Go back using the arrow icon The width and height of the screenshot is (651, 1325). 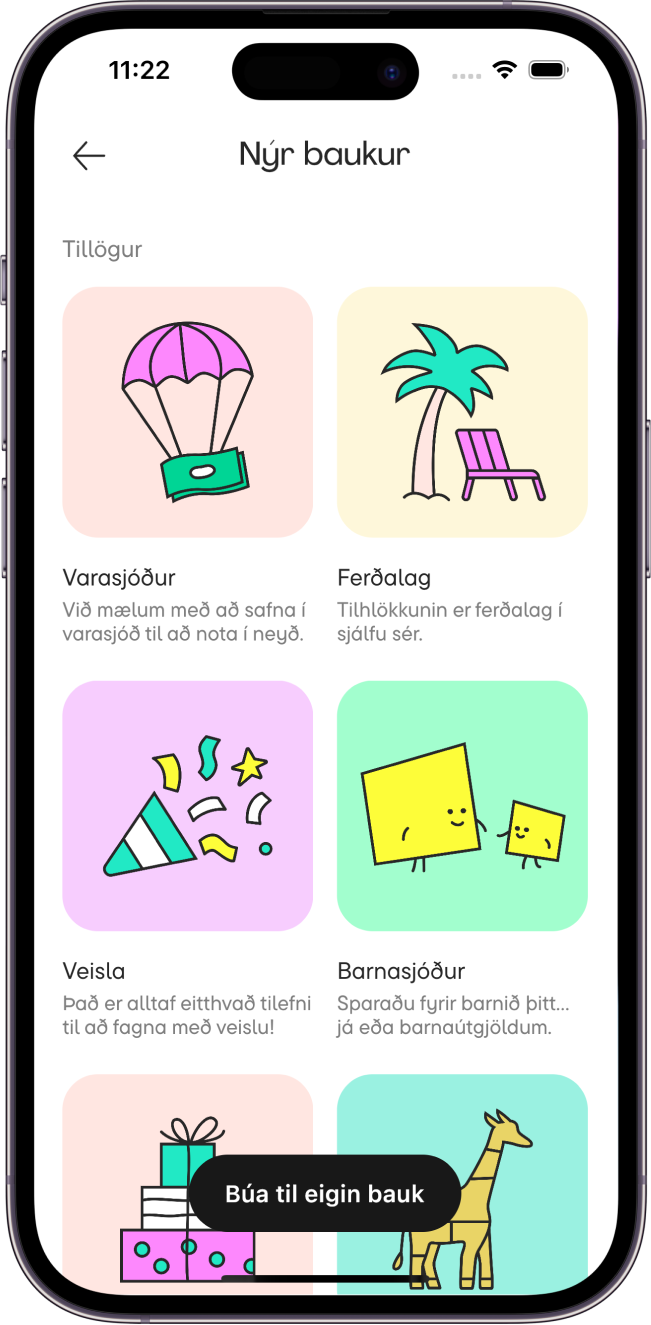click(x=89, y=156)
